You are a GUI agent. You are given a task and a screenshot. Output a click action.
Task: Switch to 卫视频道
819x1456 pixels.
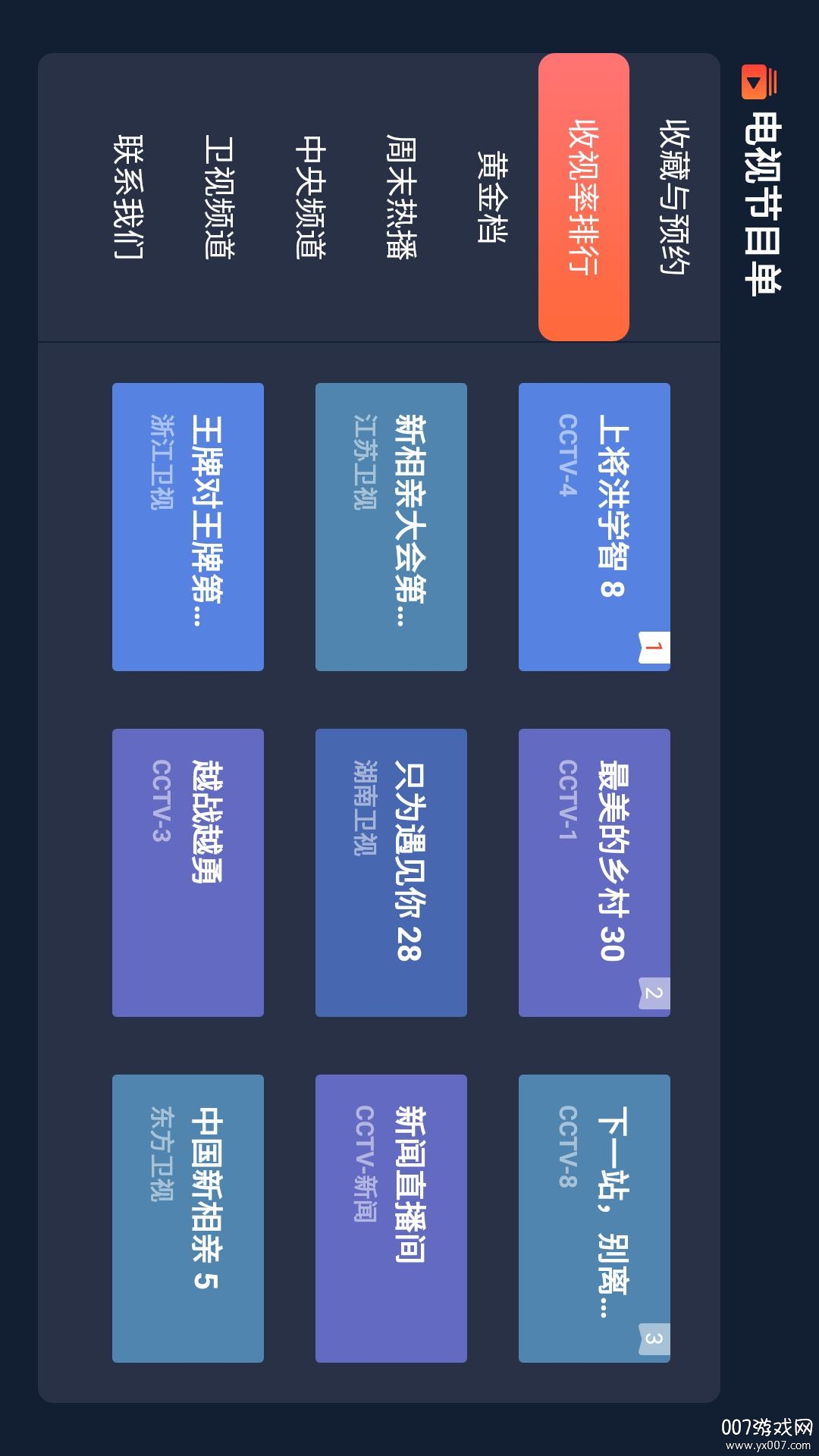click(220, 196)
